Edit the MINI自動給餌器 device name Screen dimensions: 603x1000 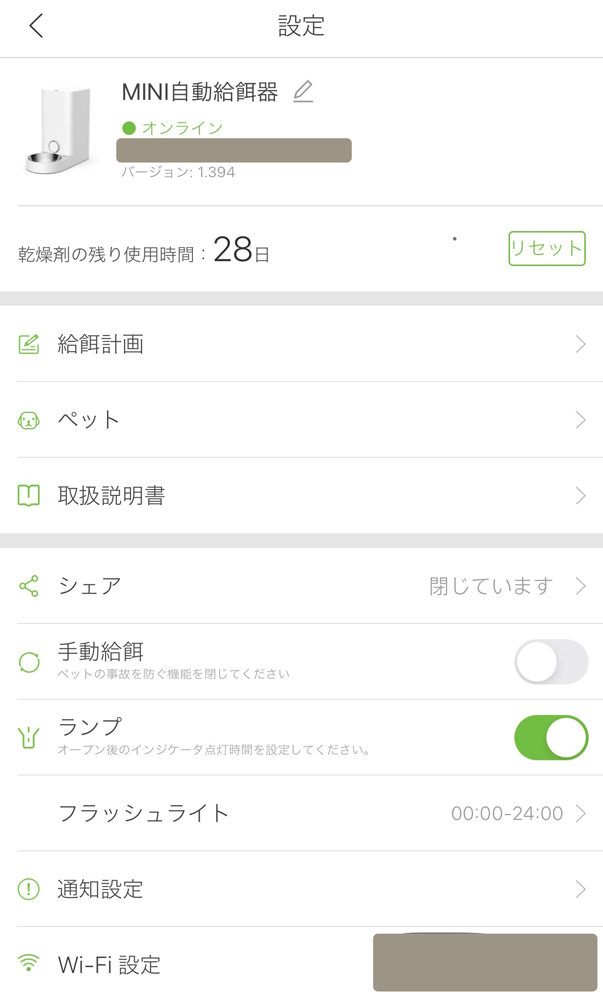[x=303, y=92]
